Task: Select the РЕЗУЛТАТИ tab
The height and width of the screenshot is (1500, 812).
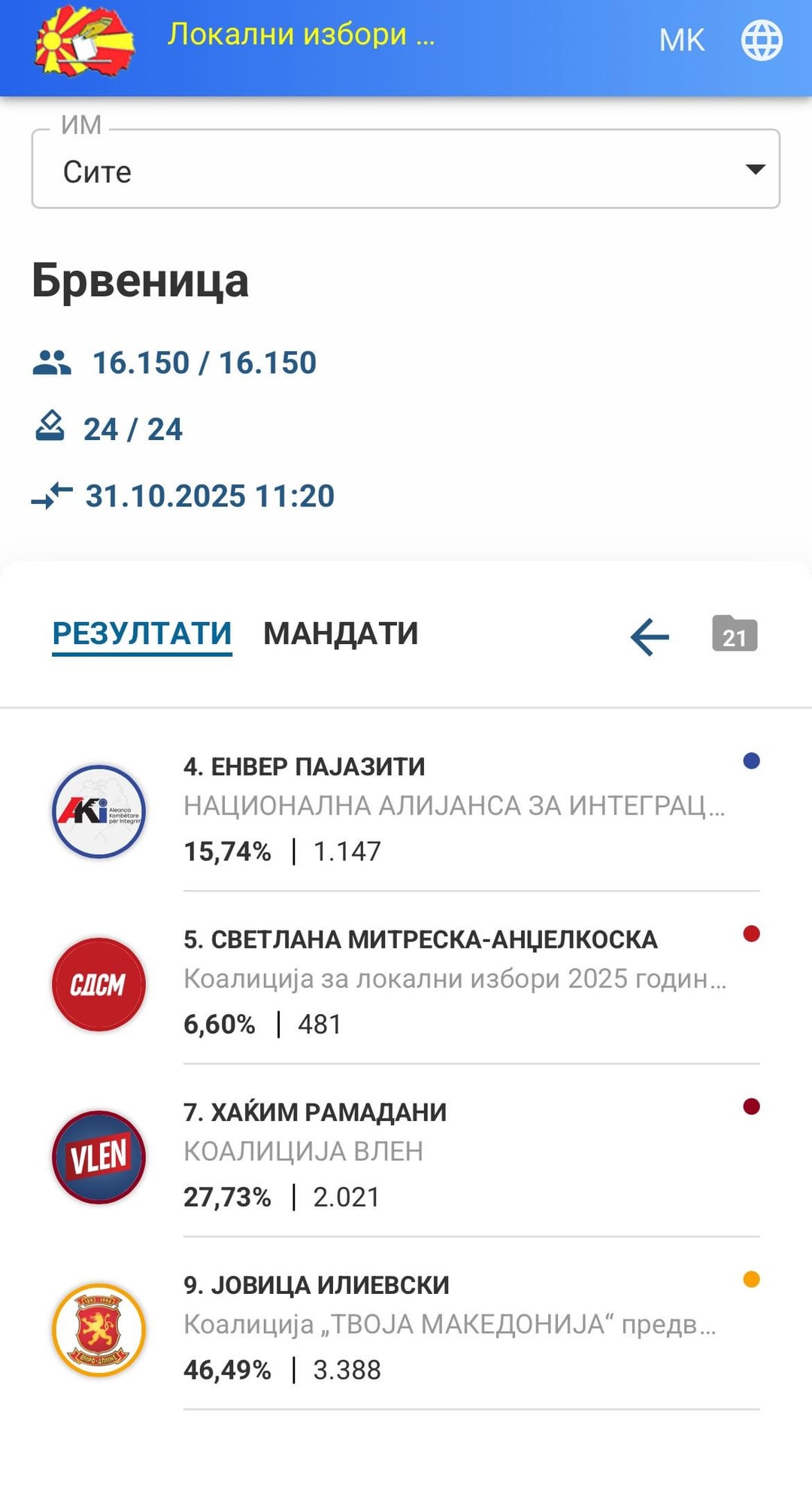Action: pyautogui.click(x=142, y=633)
